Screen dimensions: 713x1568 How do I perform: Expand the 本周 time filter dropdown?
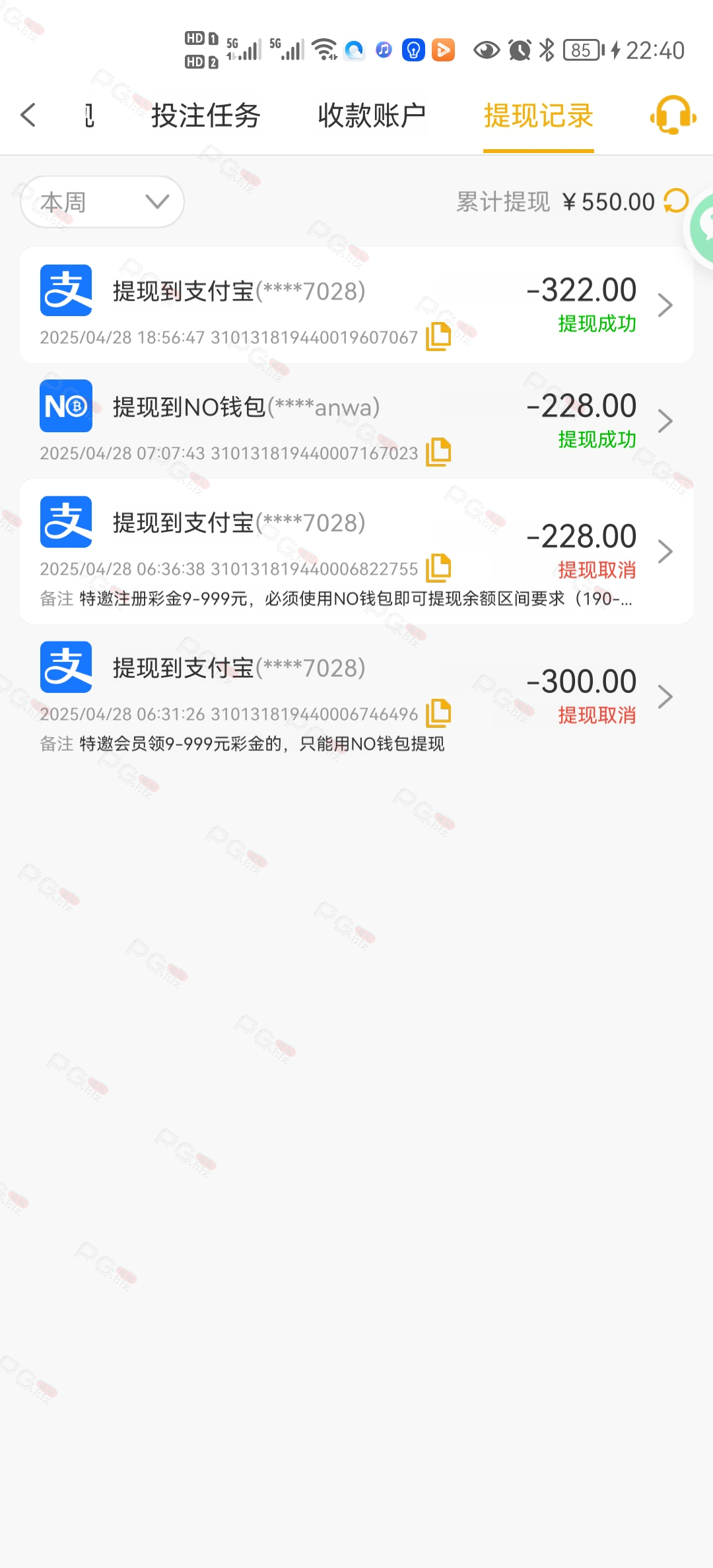(x=102, y=202)
